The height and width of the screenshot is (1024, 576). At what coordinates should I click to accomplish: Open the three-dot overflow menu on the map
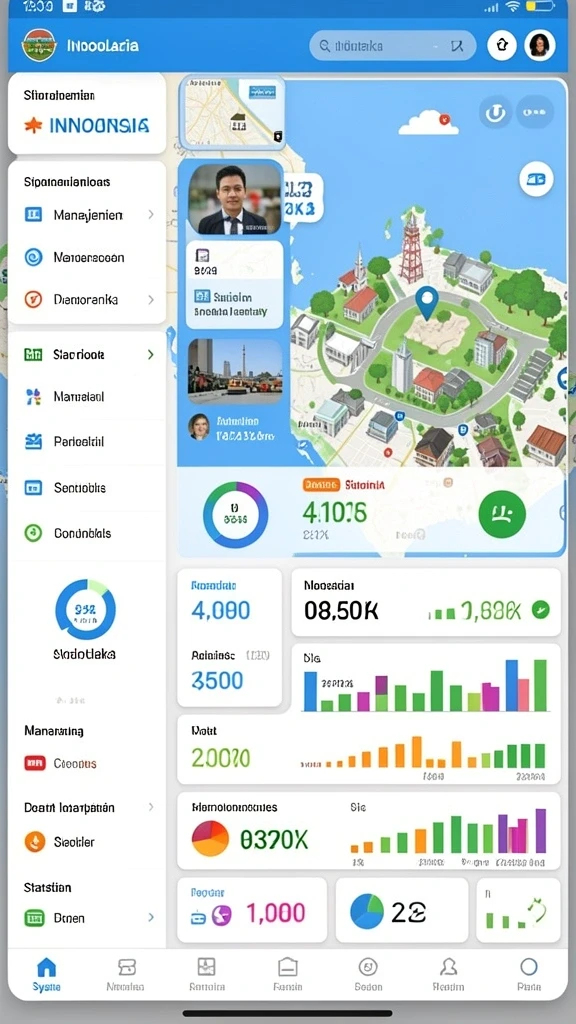tap(535, 112)
